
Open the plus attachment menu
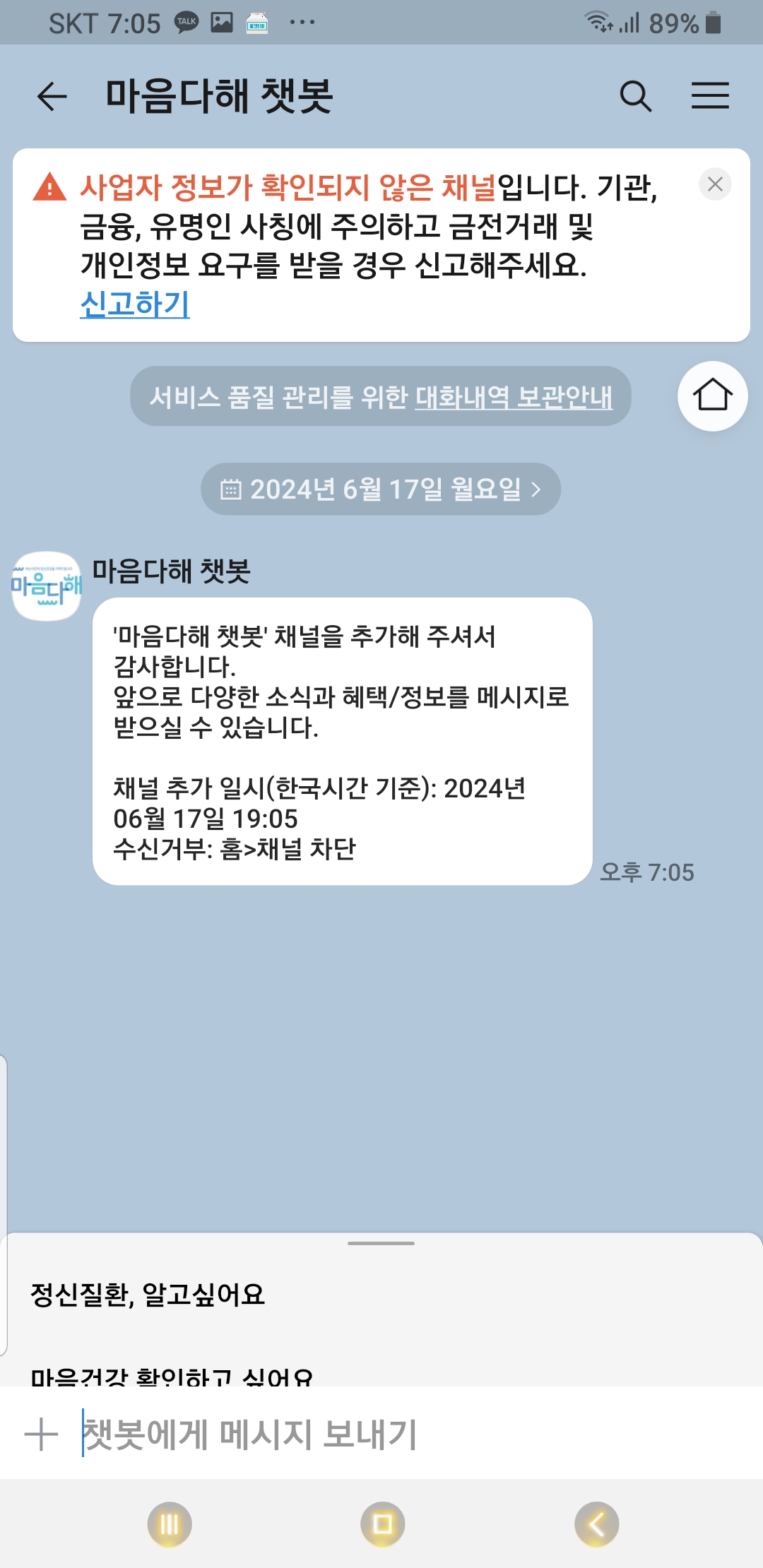pyautogui.click(x=41, y=1435)
